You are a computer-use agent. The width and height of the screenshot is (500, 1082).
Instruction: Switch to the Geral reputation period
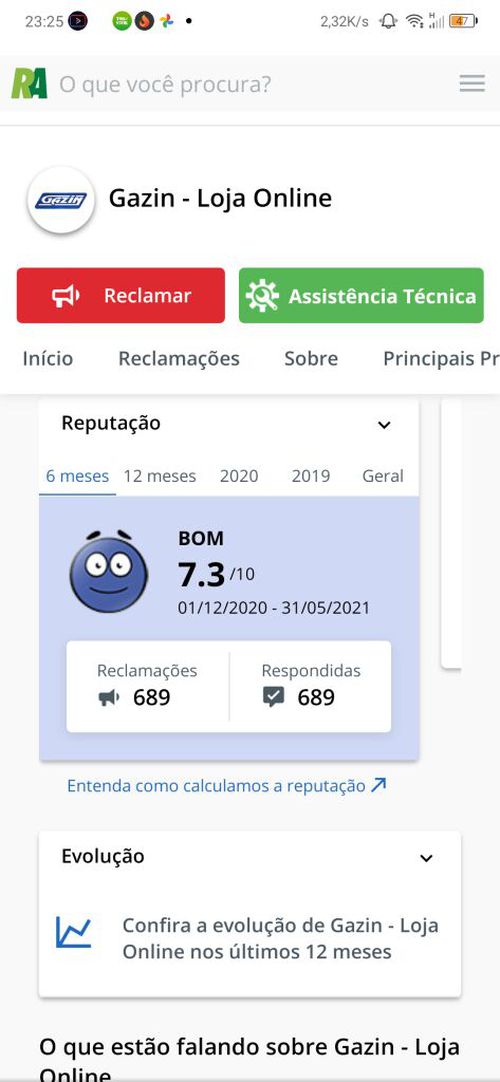[x=383, y=476]
